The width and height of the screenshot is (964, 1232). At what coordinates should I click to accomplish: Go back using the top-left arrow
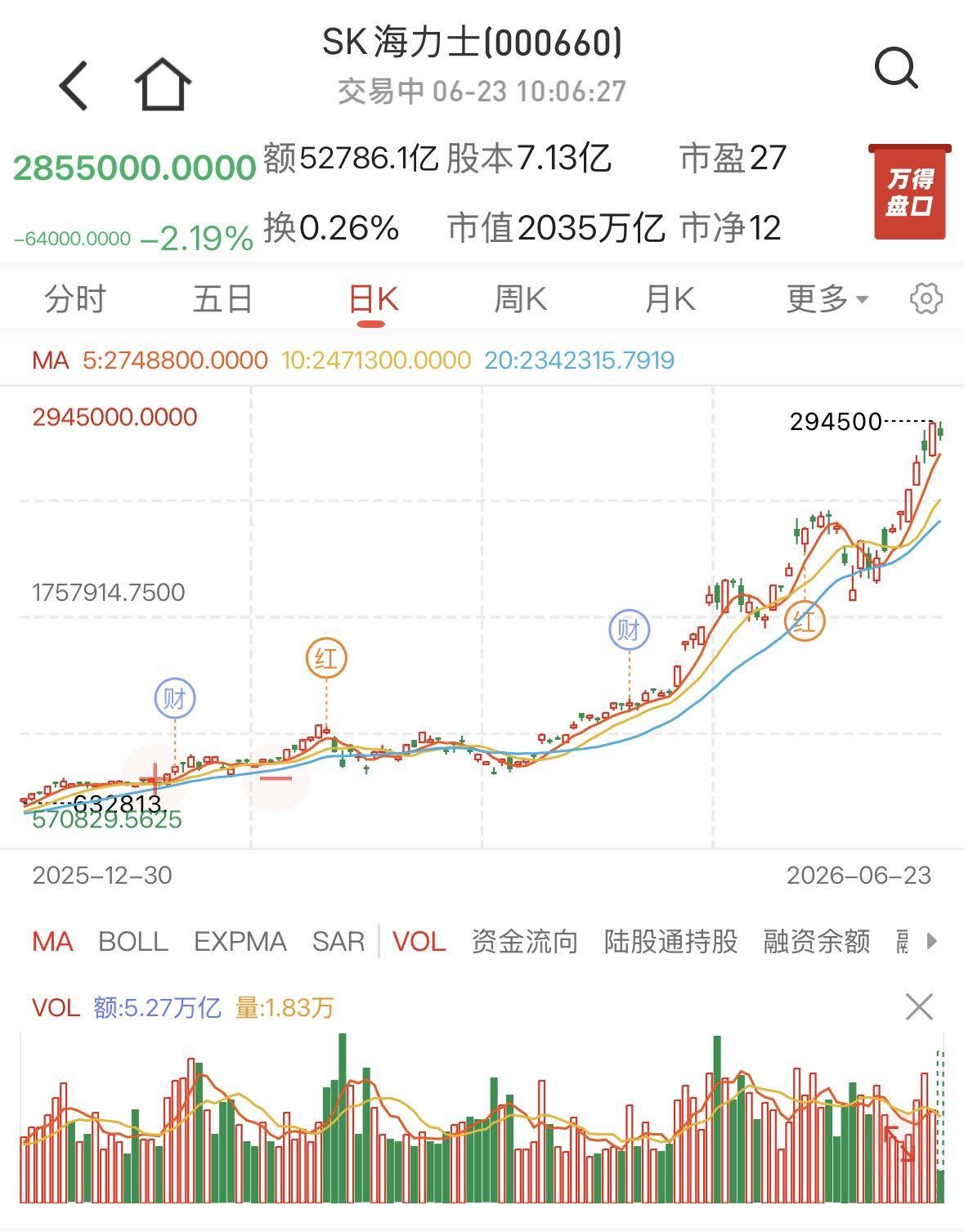tap(74, 85)
